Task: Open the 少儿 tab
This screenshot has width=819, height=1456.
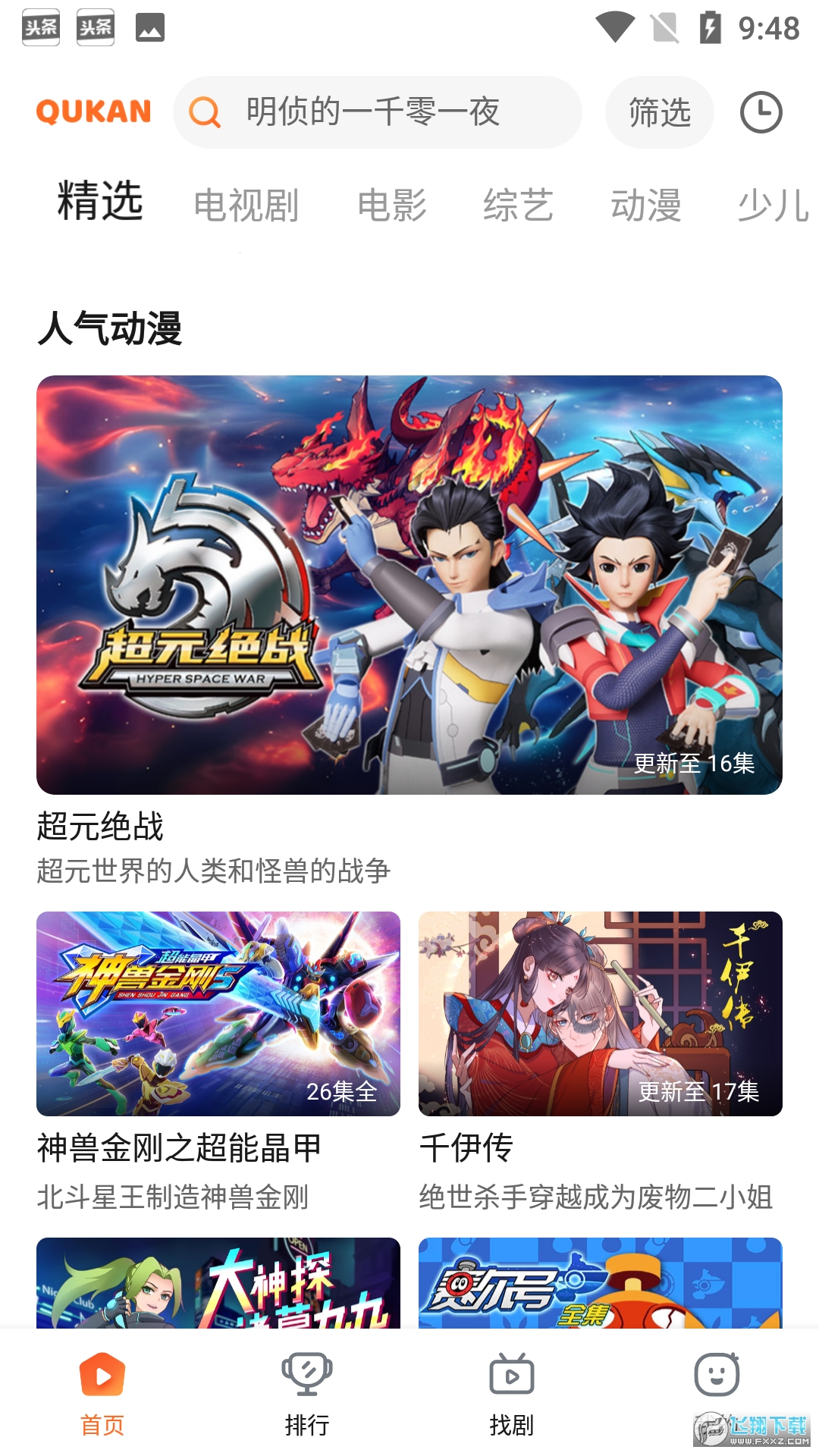Action: pyautogui.click(x=773, y=206)
